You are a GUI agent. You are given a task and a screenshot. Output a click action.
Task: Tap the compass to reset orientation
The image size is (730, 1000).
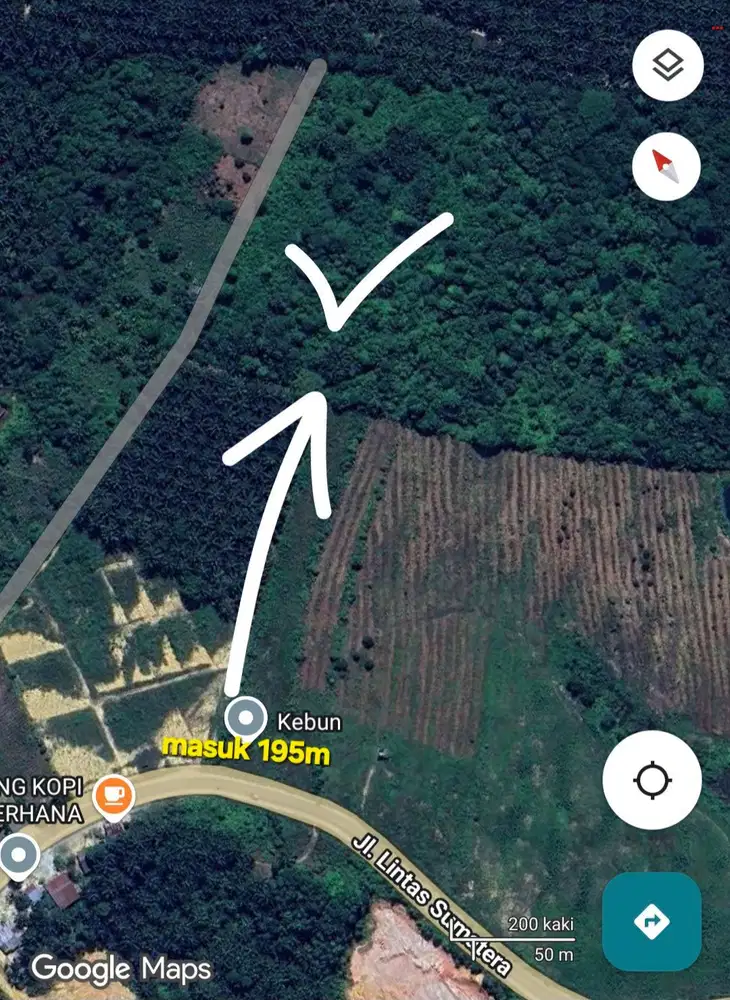pyautogui.click(x=667, y=165)
